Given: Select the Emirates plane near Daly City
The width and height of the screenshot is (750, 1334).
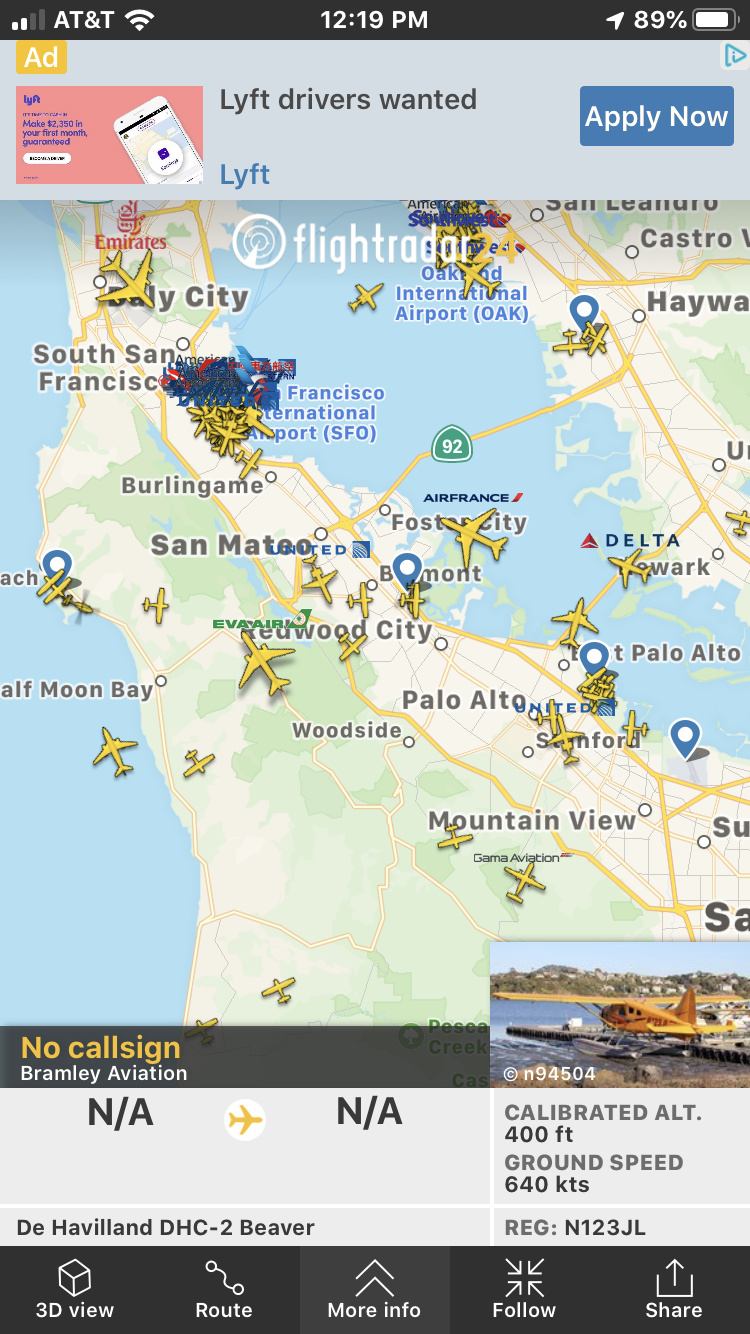Looking at the screenshot, I should (126, 277).
